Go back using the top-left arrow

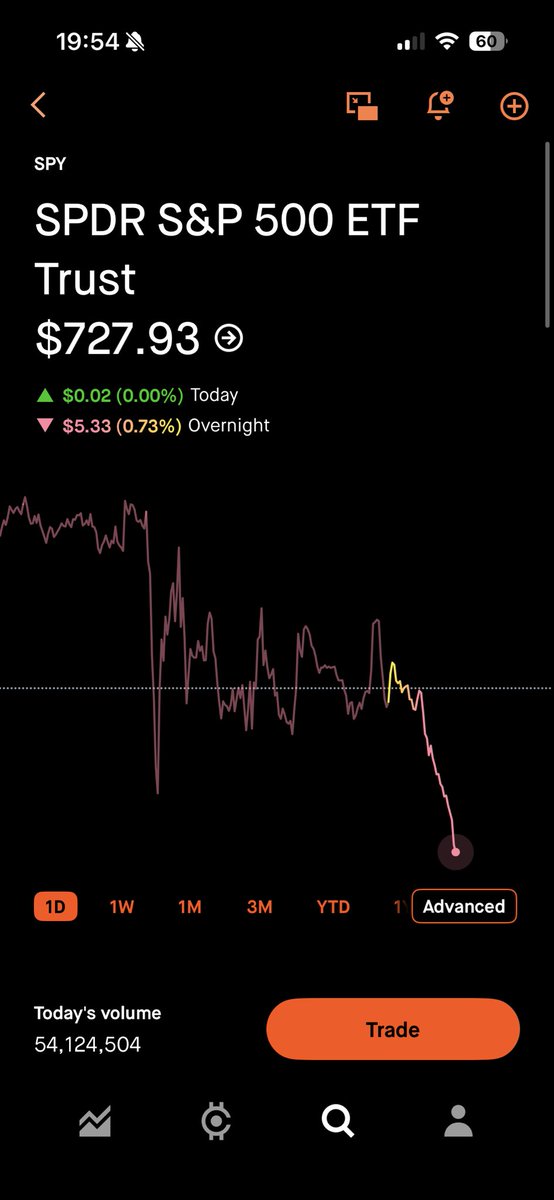(38, 105)
